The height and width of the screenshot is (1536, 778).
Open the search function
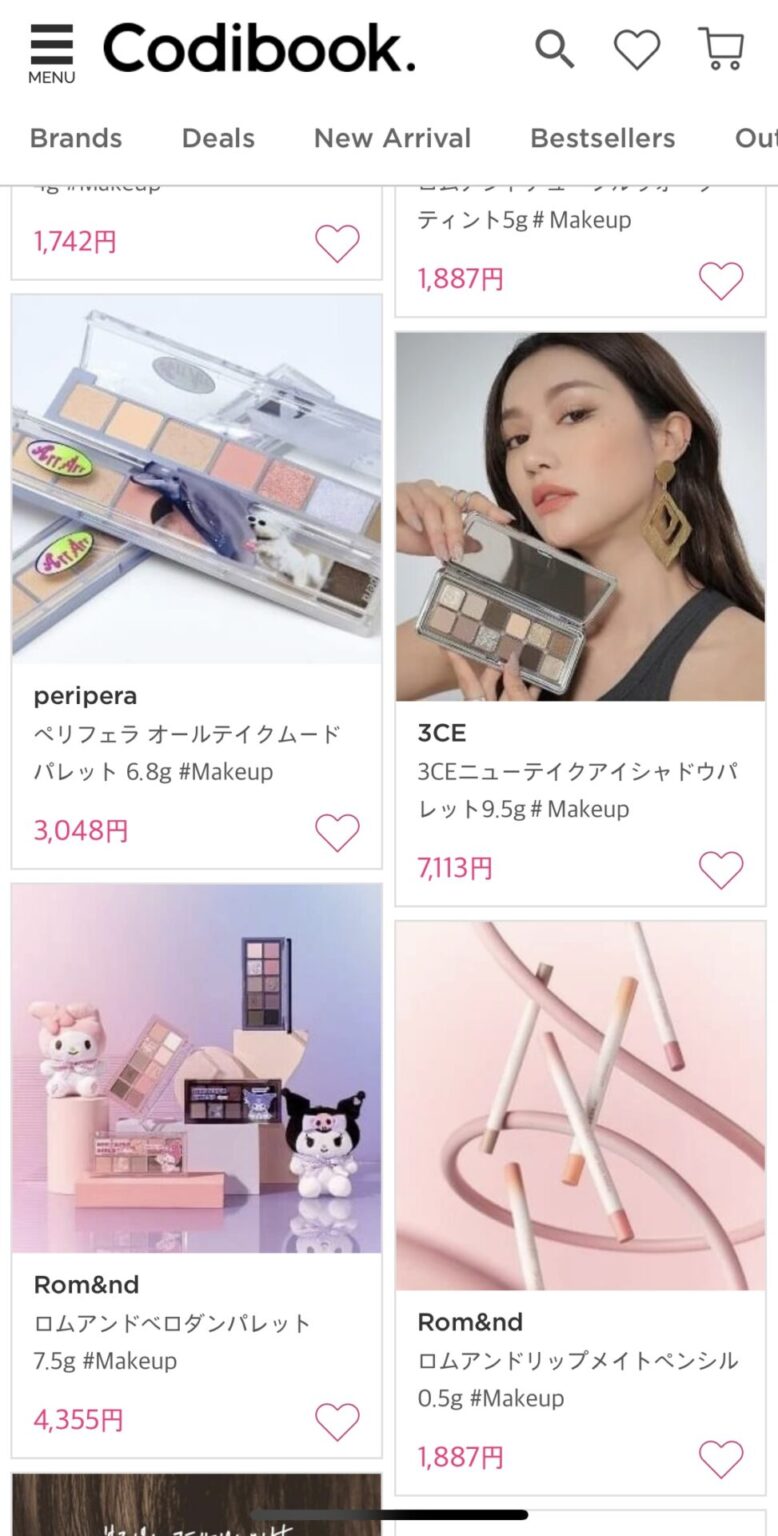pyautogui.click(x=554, y=48)
